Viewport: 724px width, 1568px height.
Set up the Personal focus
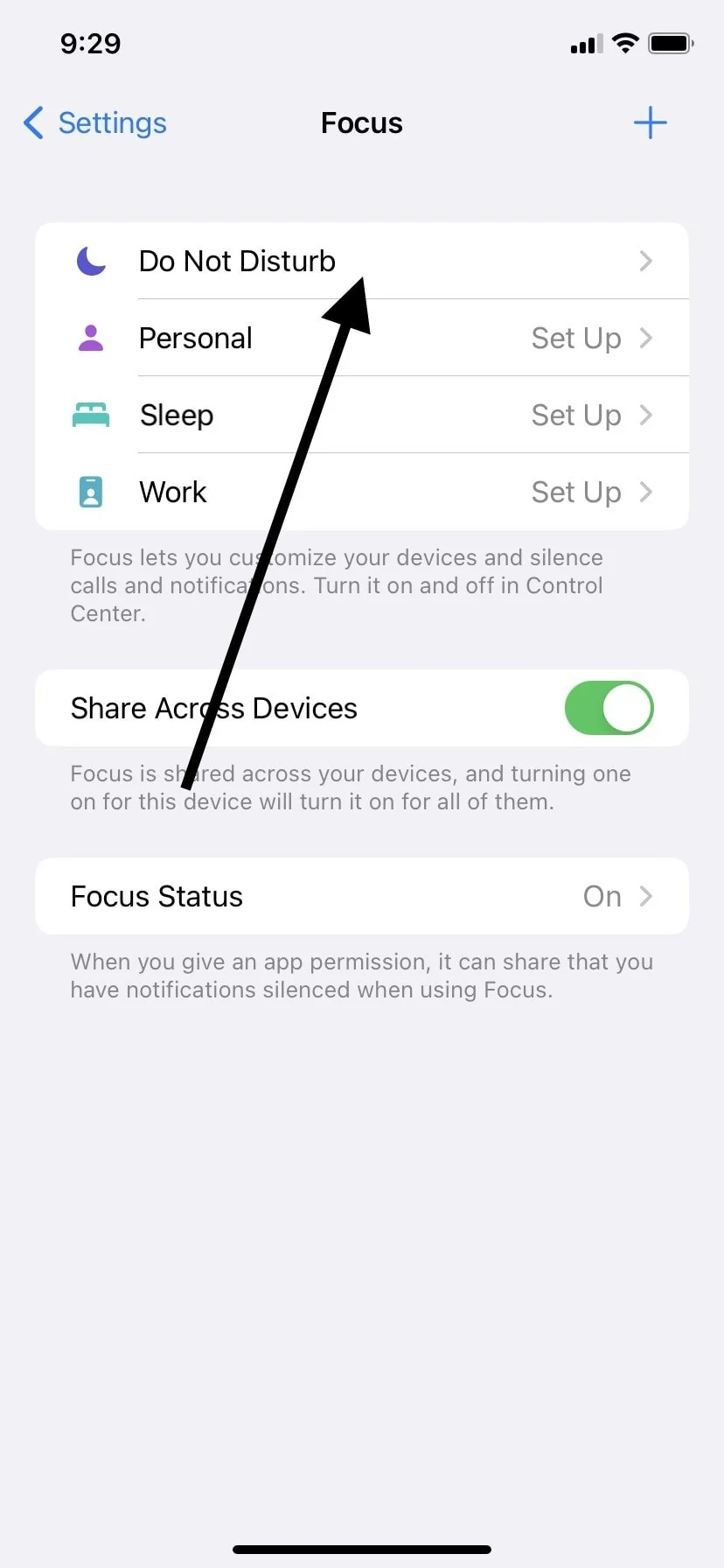362,338
